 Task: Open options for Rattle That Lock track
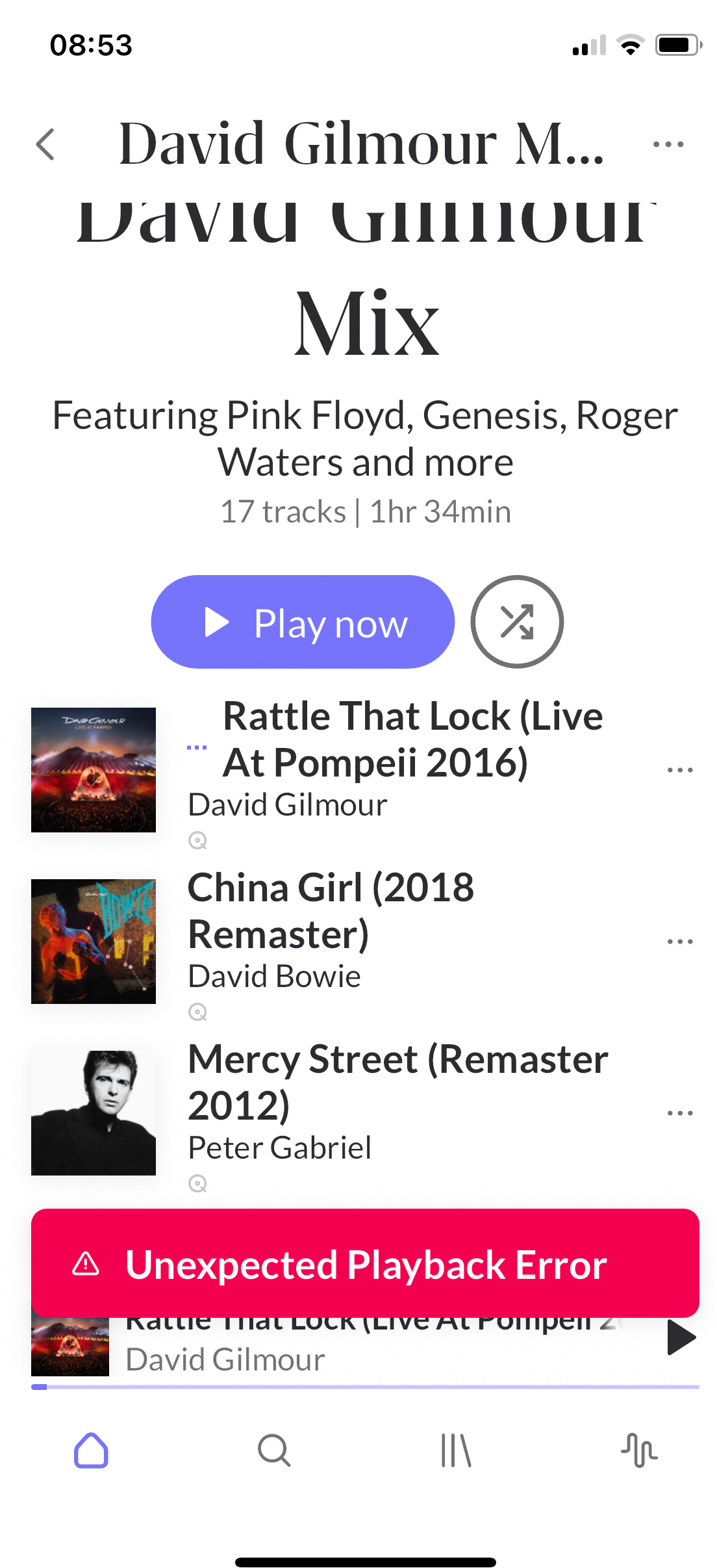point(680,770)
